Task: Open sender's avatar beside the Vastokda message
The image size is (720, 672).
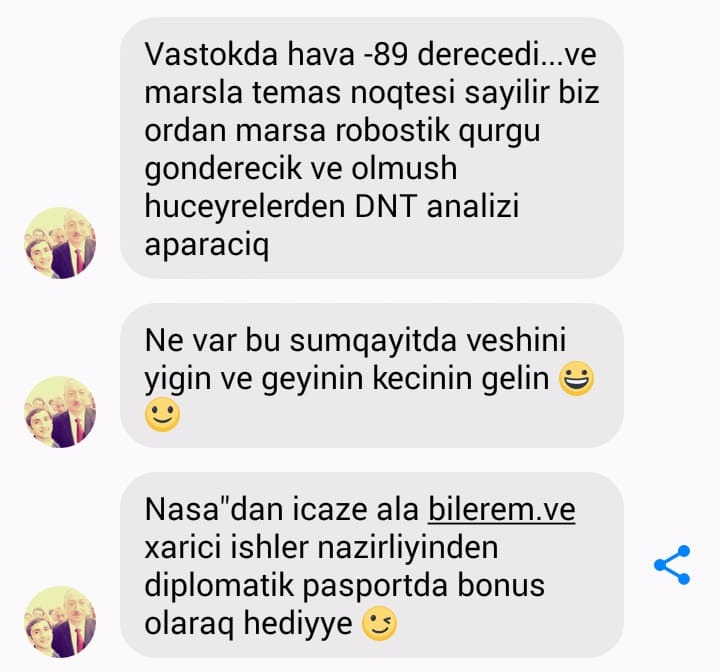Action: 60,243
